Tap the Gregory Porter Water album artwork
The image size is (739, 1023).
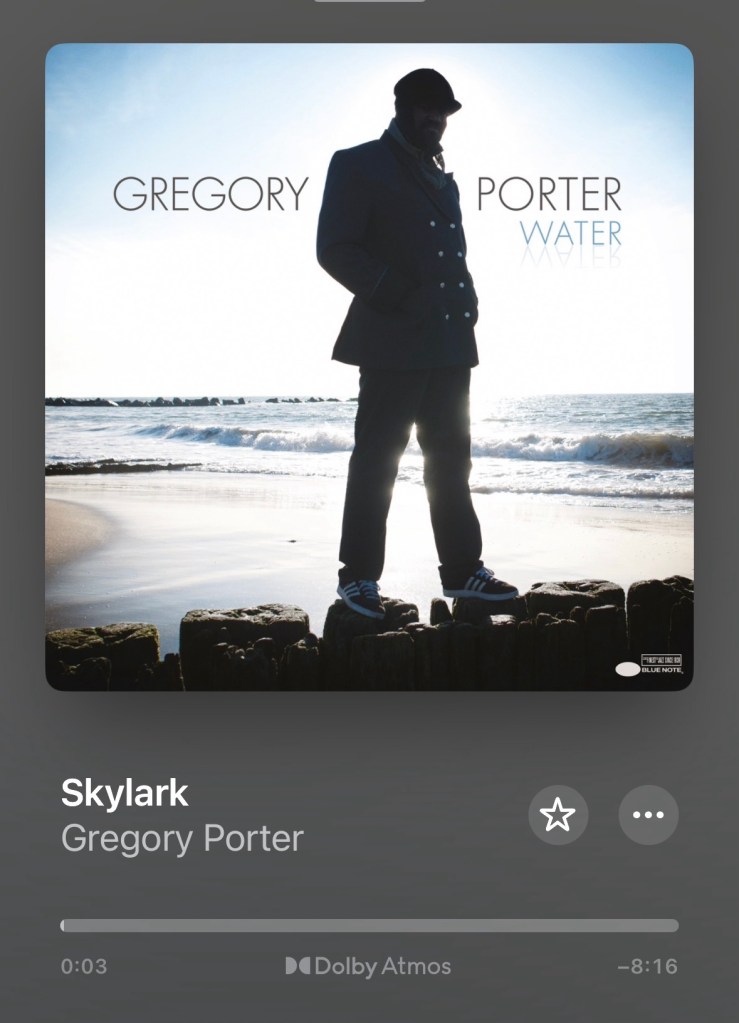(x=369, y=367)
